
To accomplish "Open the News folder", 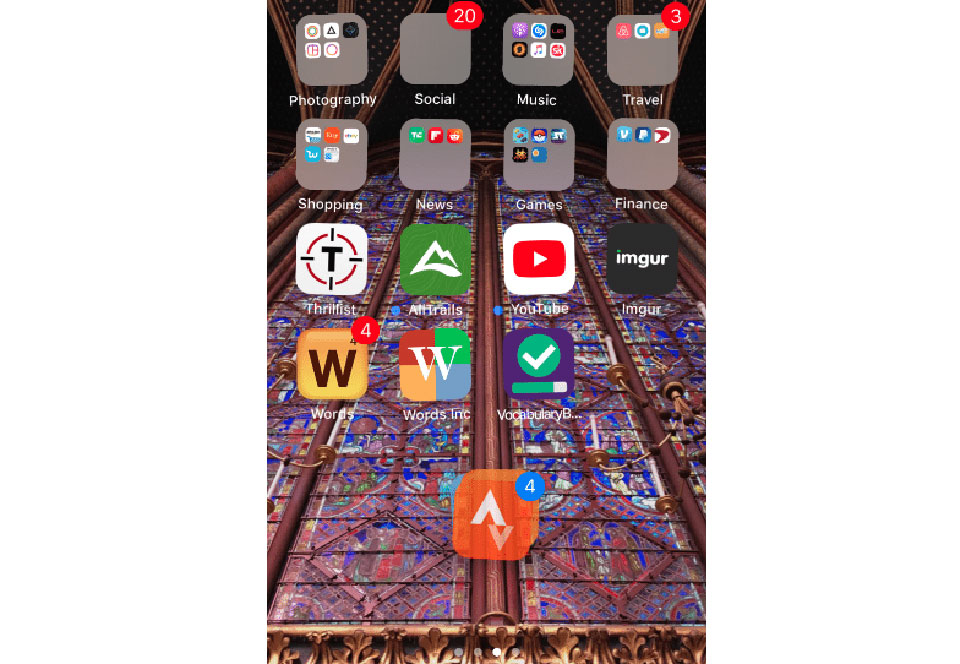I will (435, 155).
